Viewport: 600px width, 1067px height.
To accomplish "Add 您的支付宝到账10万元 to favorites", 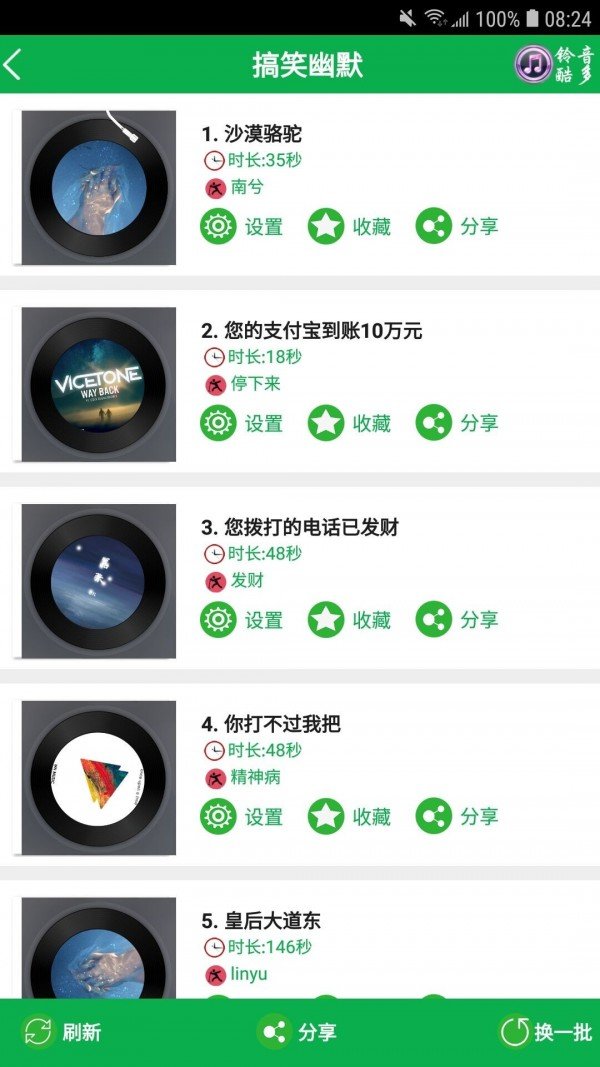I will (x=349, y=423).
